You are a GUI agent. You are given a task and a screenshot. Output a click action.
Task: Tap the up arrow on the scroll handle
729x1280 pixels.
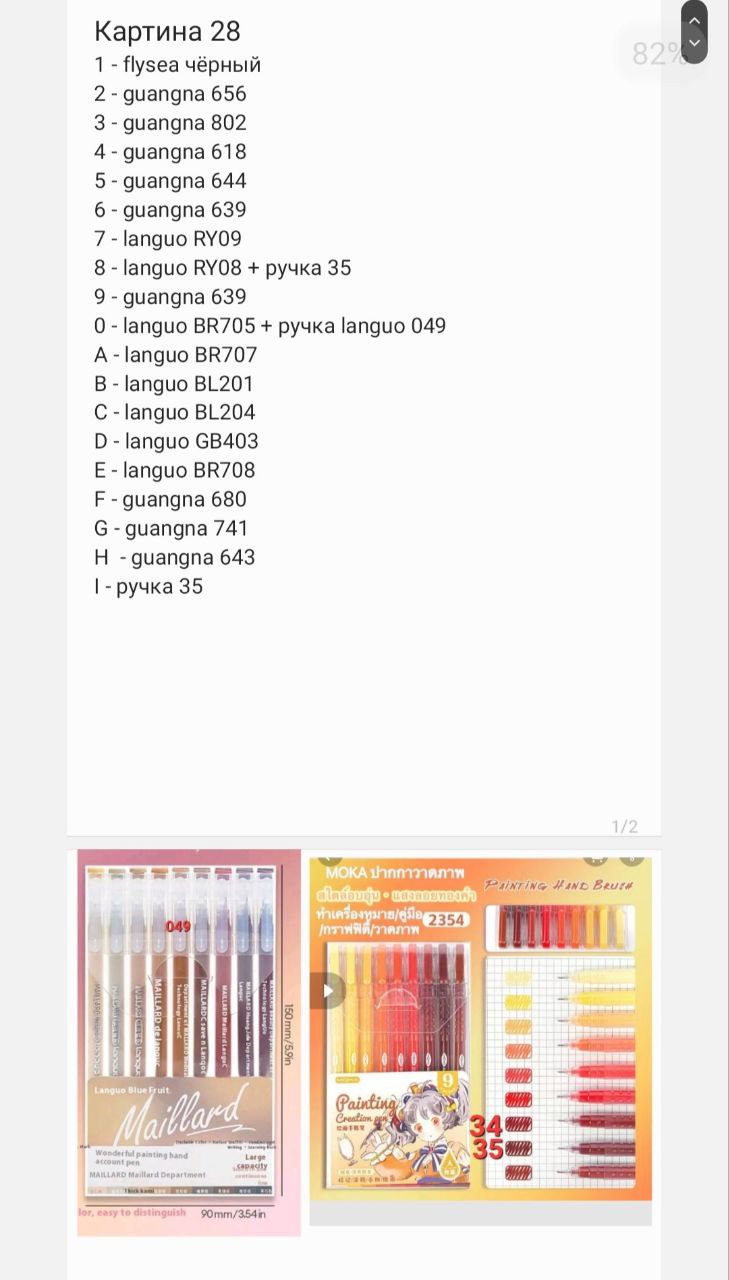694,20
